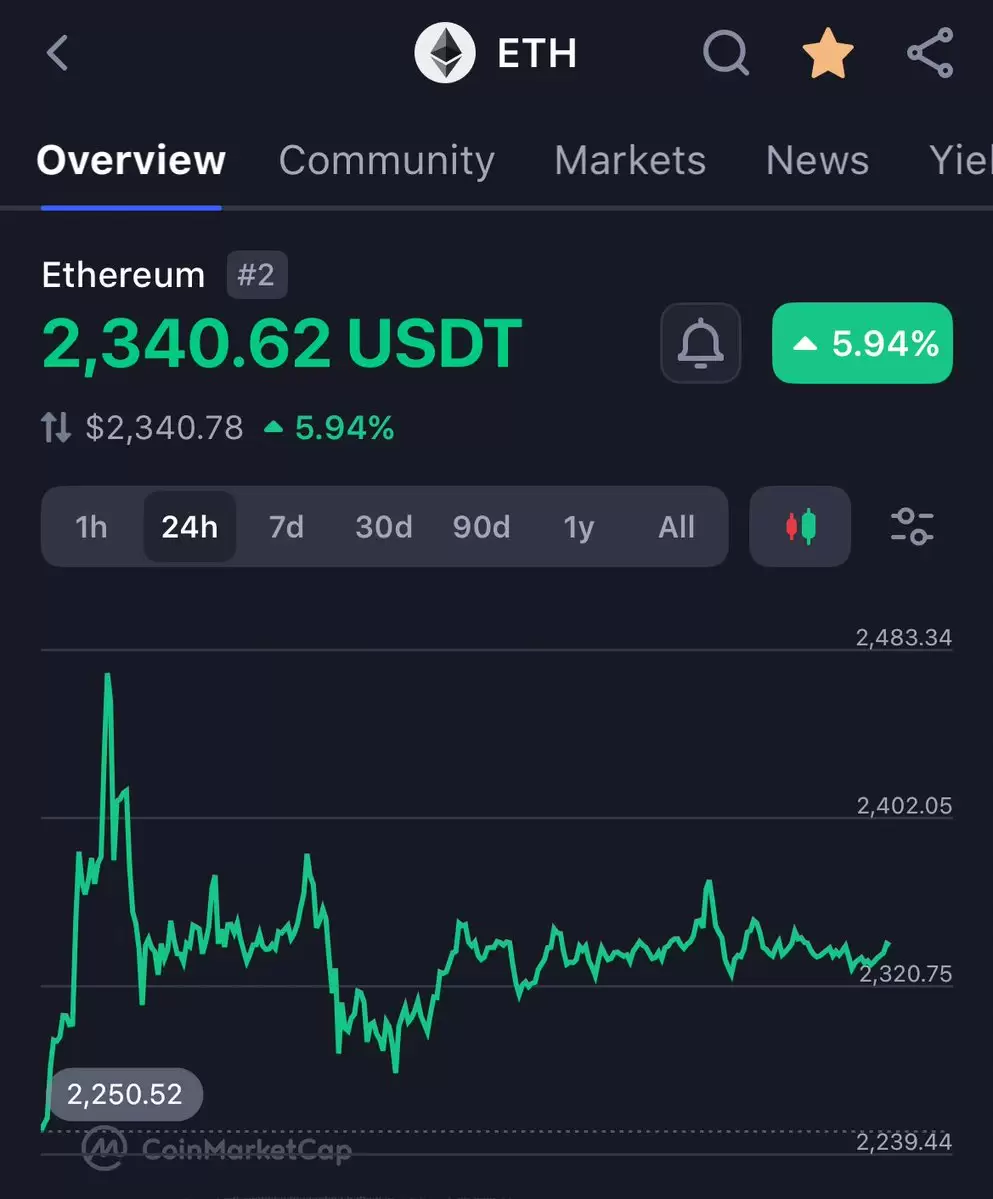View the 1y chart range
This screenshot has width=993, height=1199.
[579, 527]
